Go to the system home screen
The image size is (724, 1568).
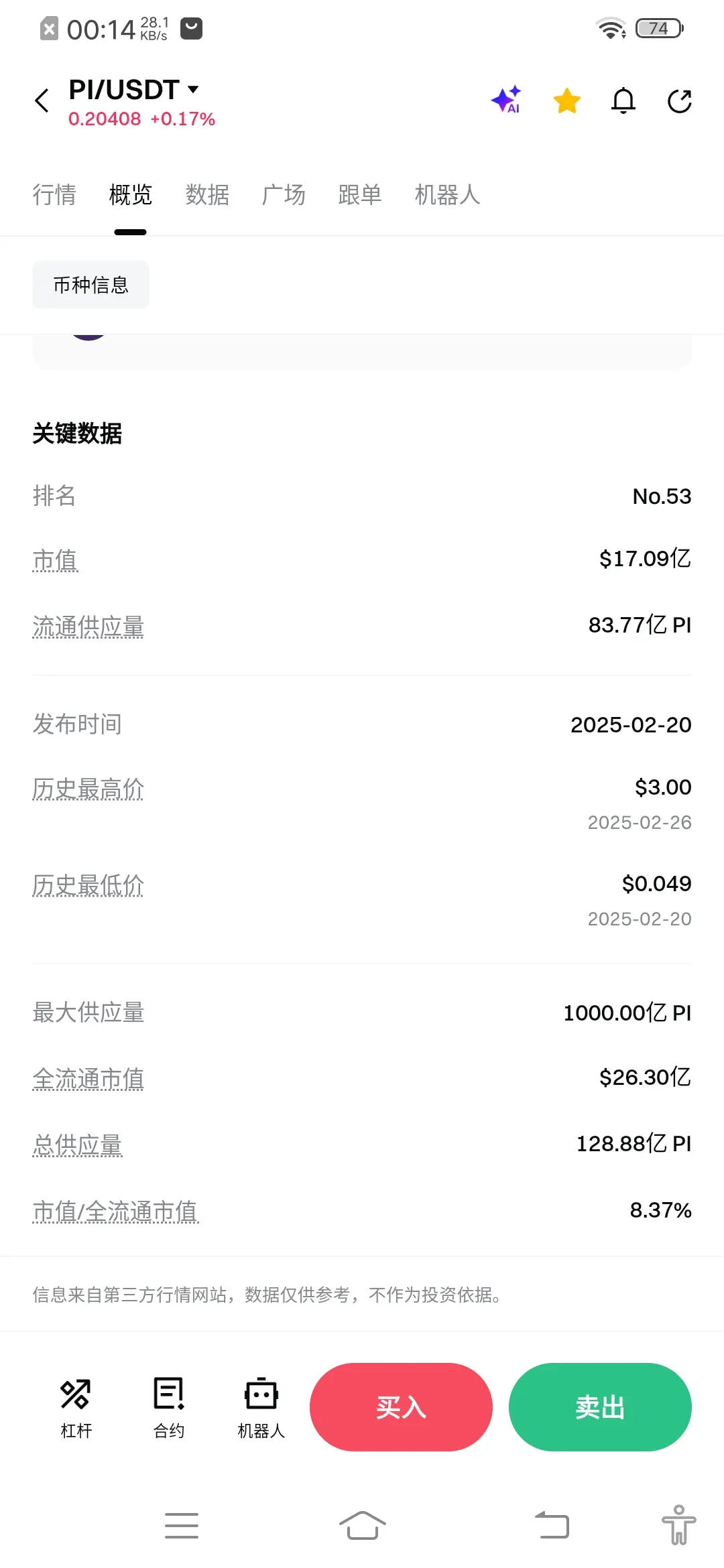362,1526
